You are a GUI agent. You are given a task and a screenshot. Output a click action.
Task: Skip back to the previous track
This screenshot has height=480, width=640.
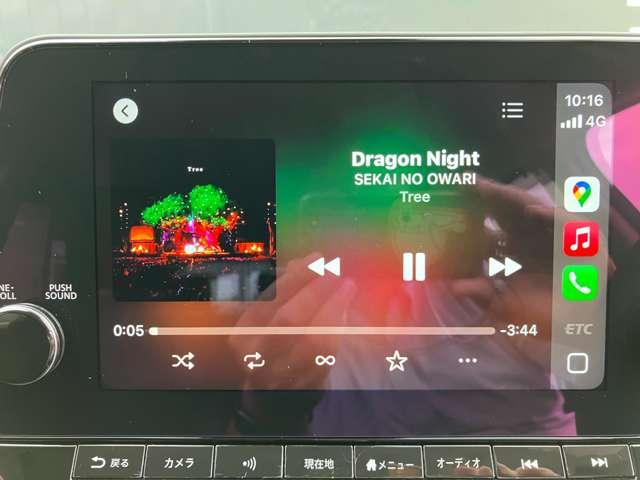[323, 266]
